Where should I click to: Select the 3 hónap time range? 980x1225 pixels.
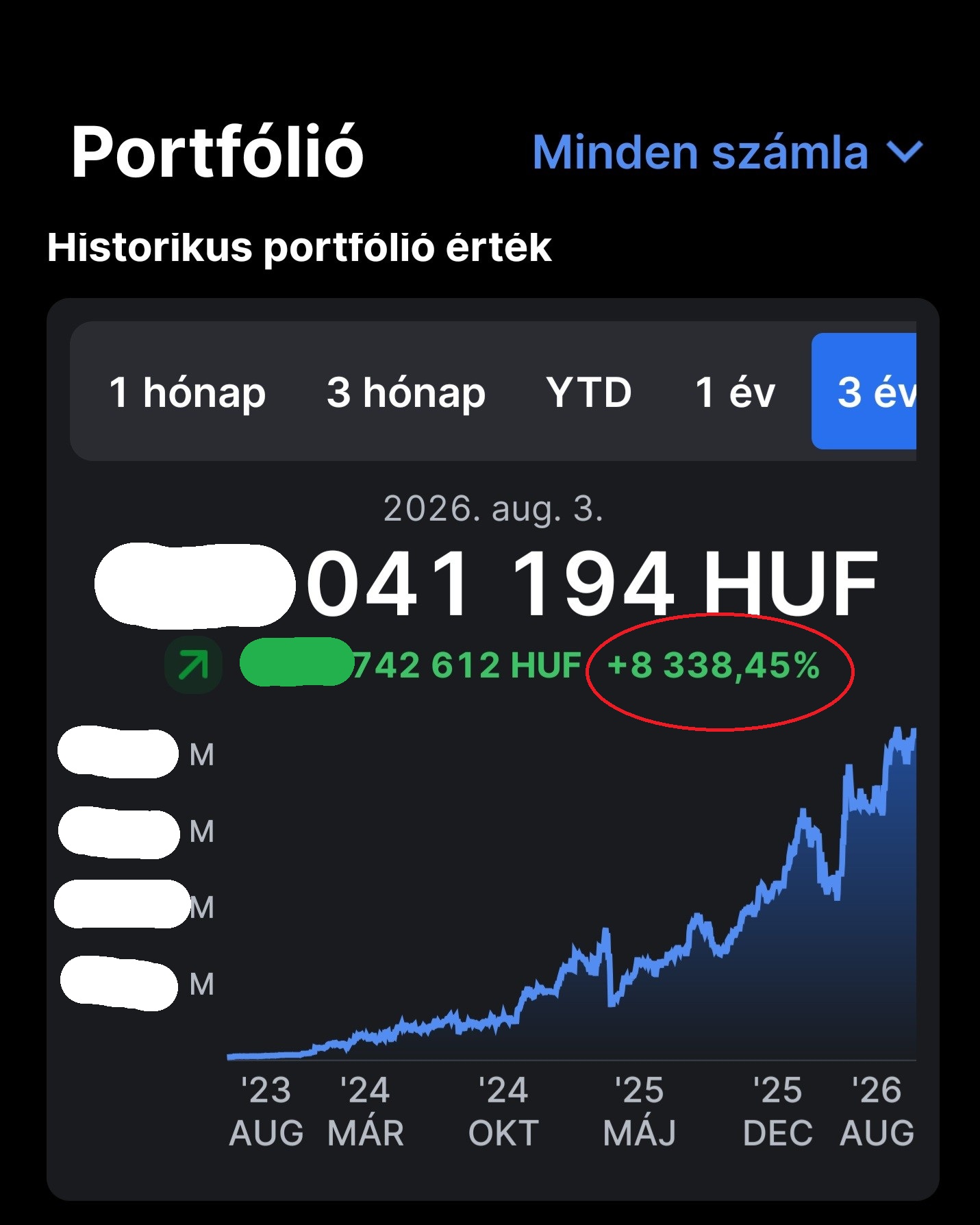tap(406, 393)
